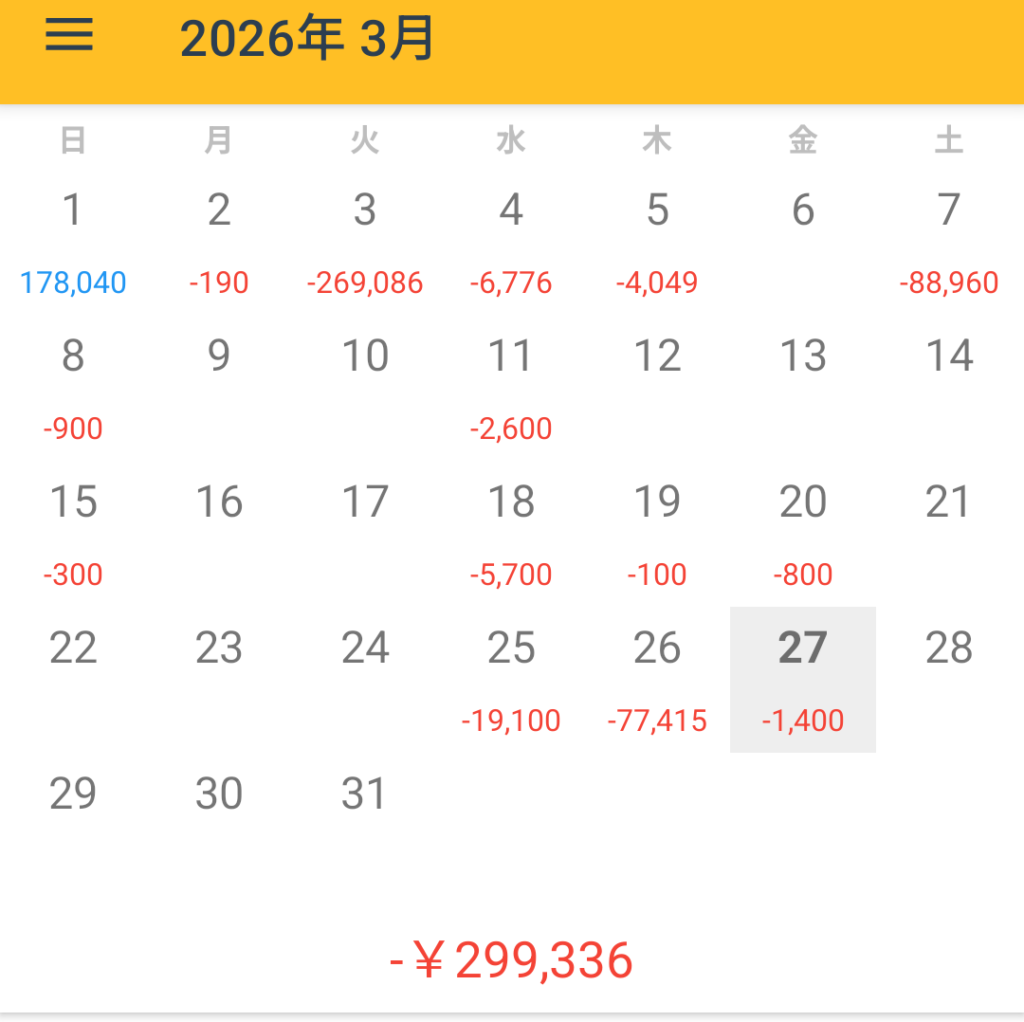
Task: Pick March 31 on the calendar
Action: click(x=365, y=810)
